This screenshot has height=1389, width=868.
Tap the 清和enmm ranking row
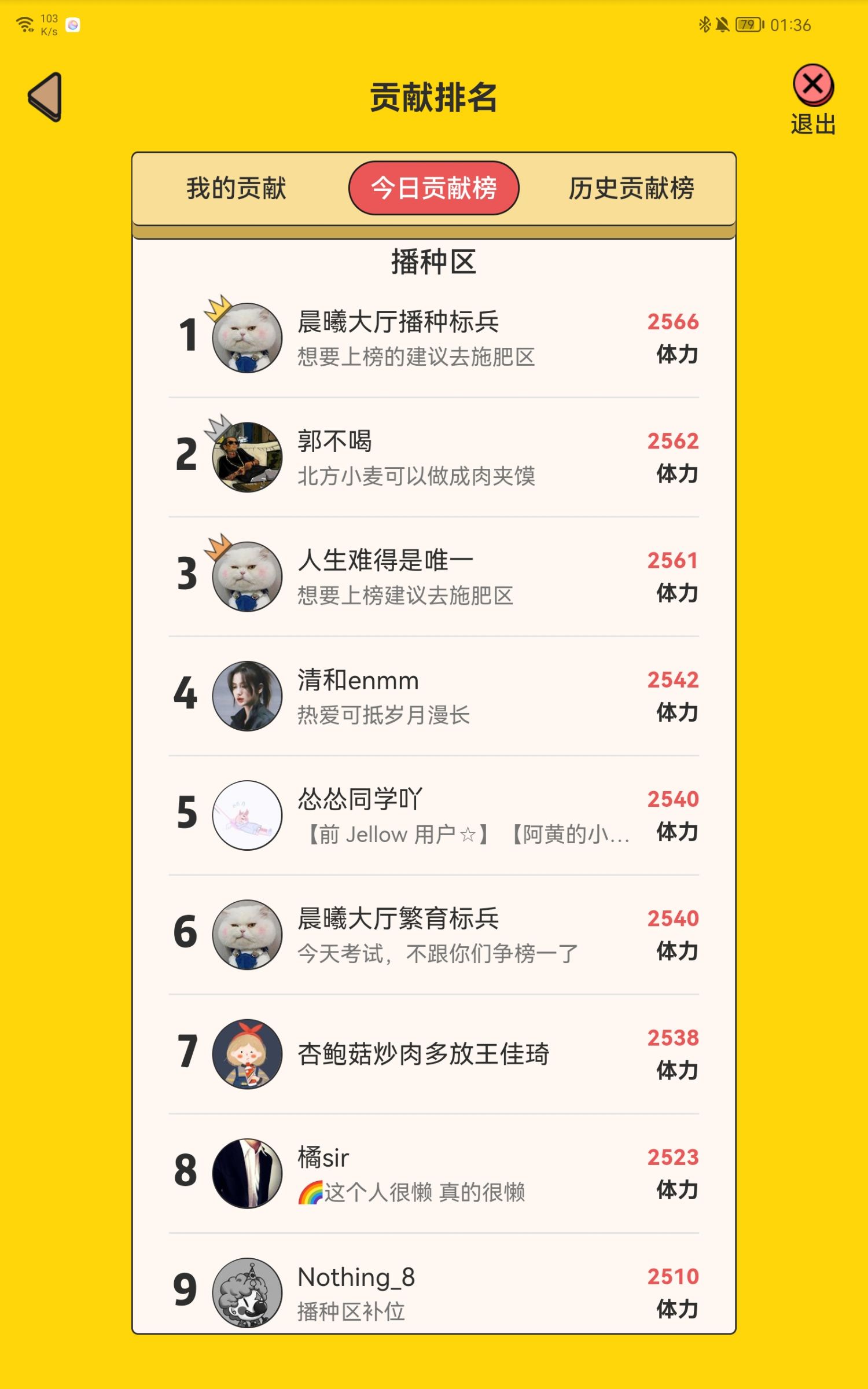point(434,696)
